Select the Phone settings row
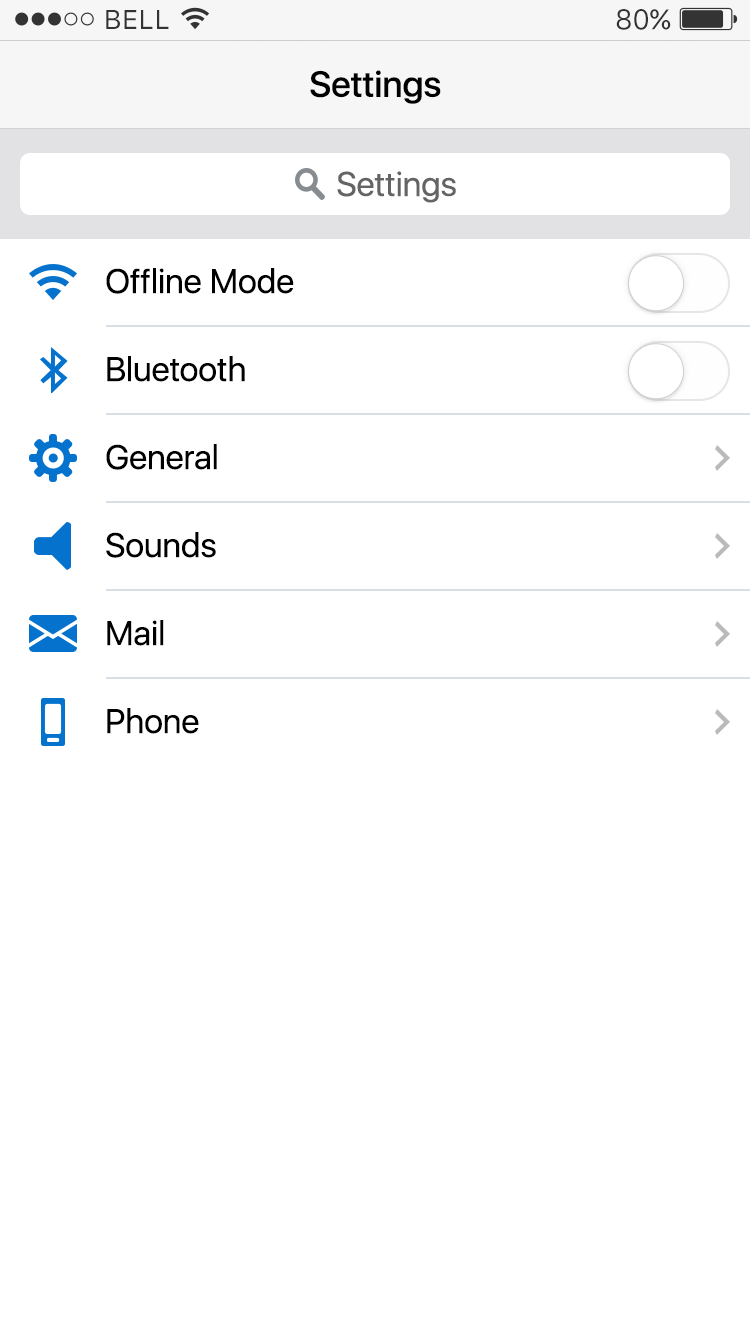The image size is (750, 1334). [375, 722]
